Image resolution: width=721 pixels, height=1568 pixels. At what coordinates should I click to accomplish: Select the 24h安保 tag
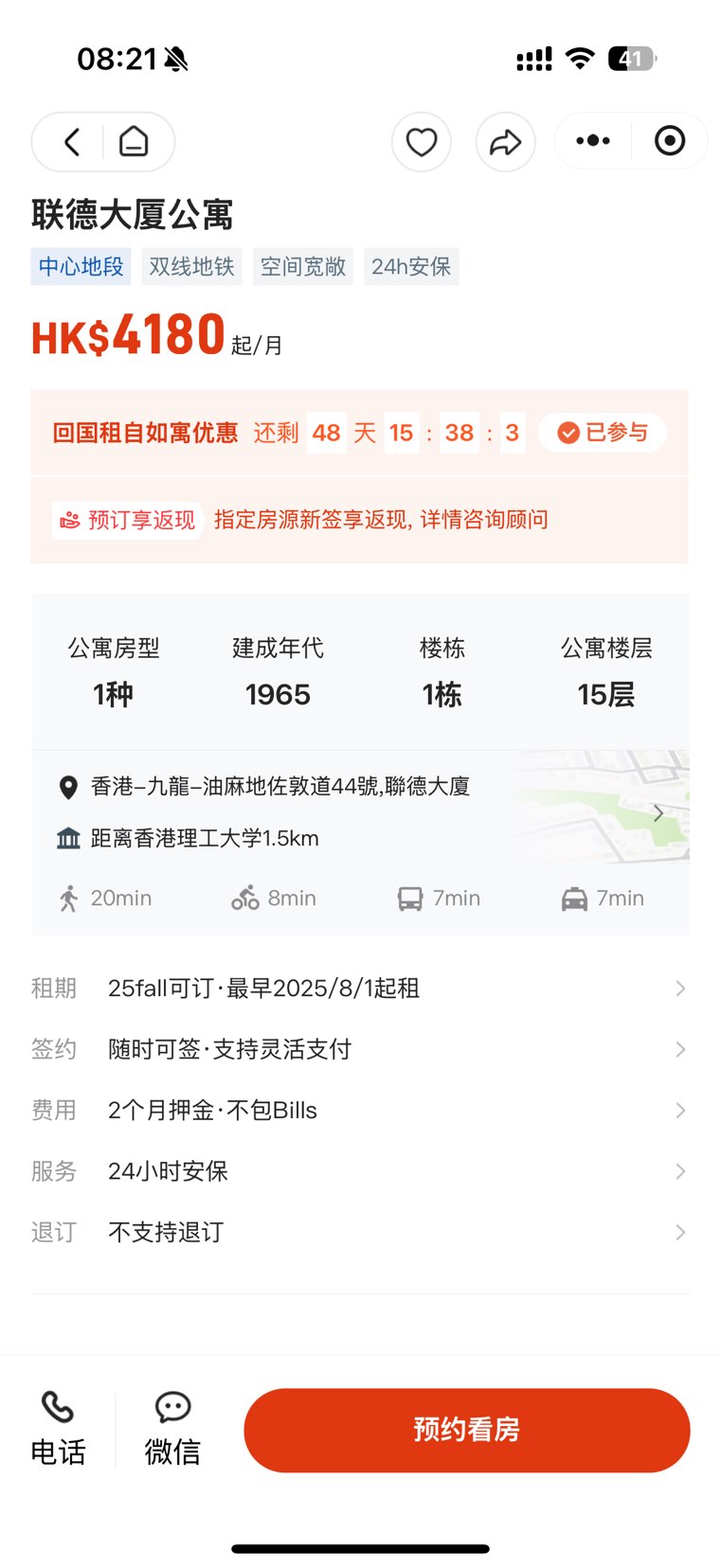[x=410, y=266]
